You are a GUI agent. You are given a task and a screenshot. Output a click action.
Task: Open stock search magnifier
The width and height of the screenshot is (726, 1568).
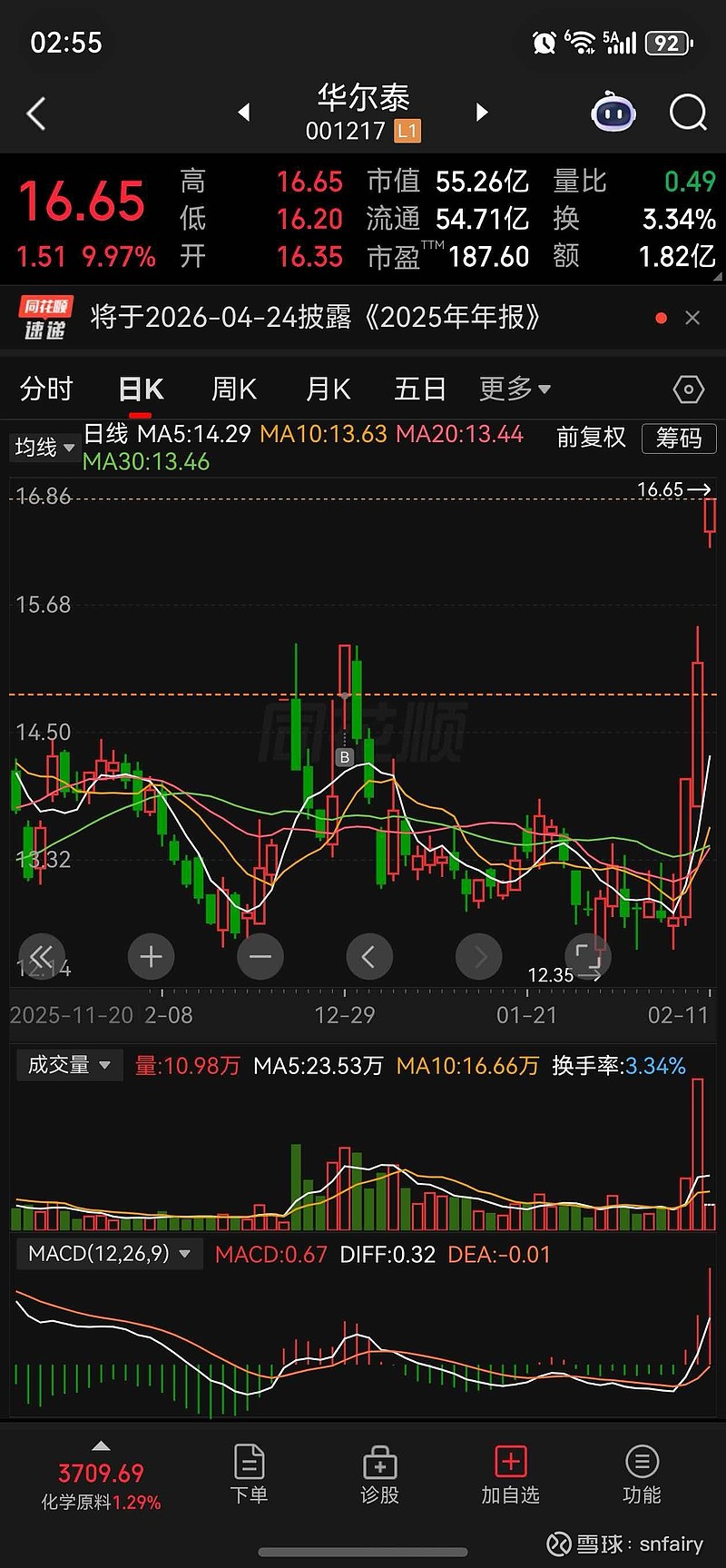pos(687,113)
